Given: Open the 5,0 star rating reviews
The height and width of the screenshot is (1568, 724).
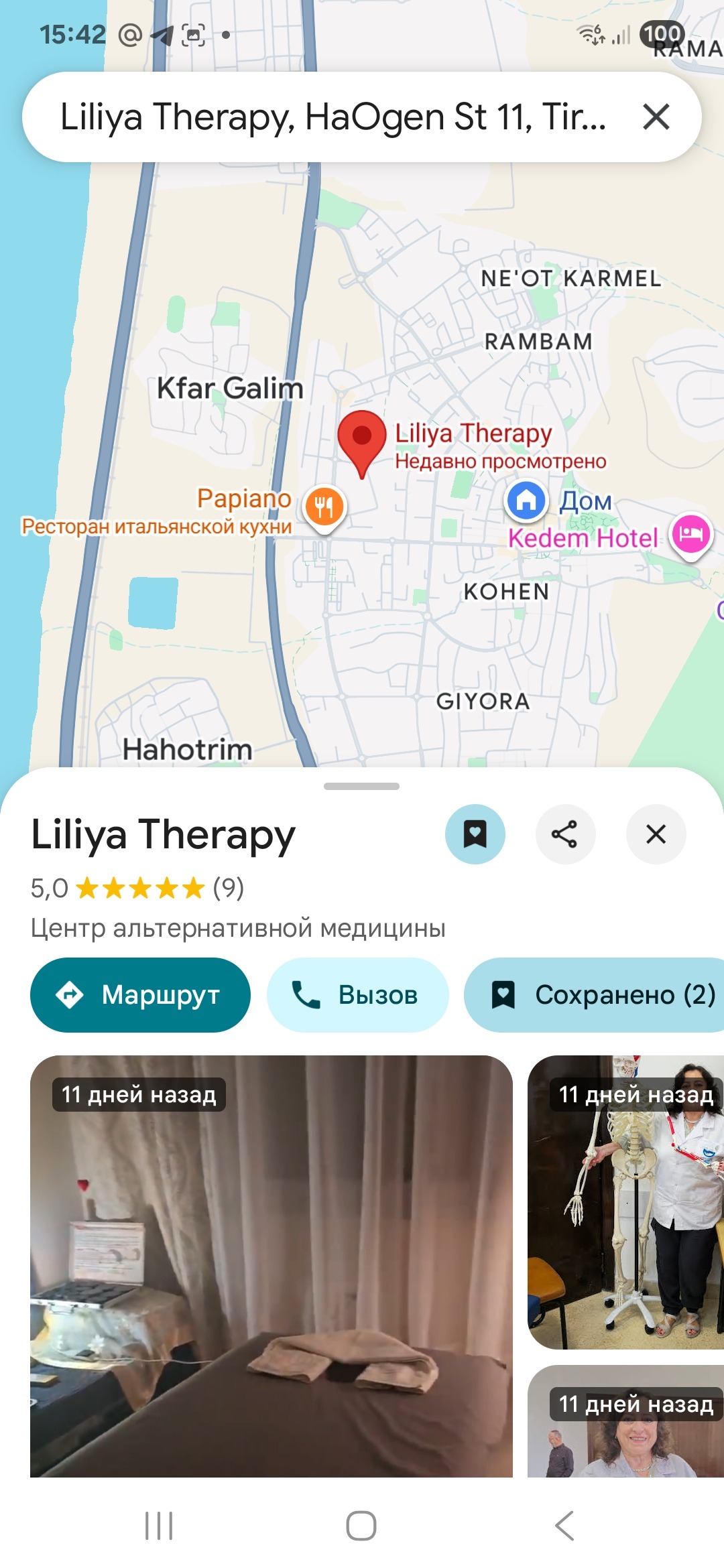Looking at the screenshot, I should point(137,889).
